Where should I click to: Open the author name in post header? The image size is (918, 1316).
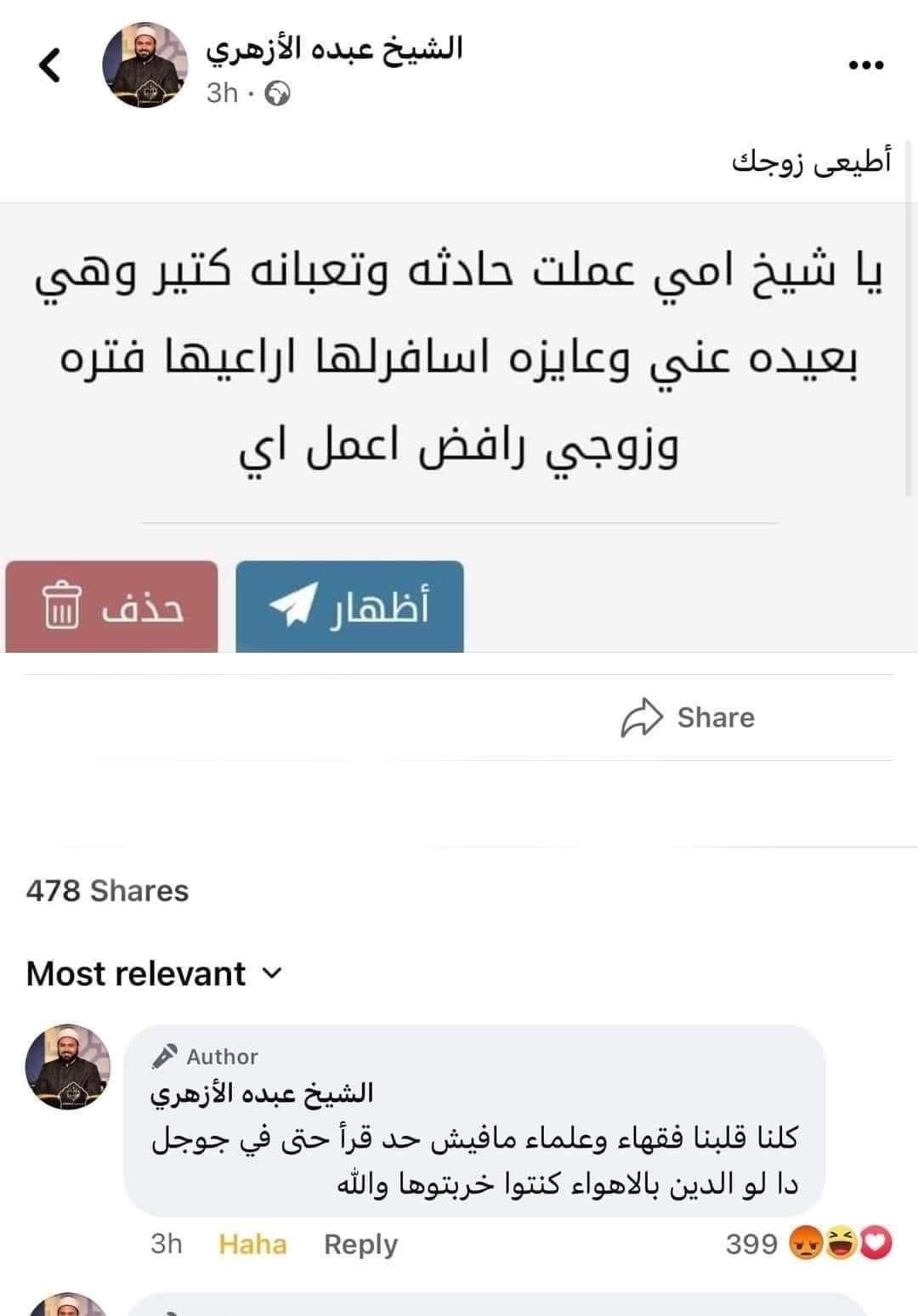[x=334, y=48]
